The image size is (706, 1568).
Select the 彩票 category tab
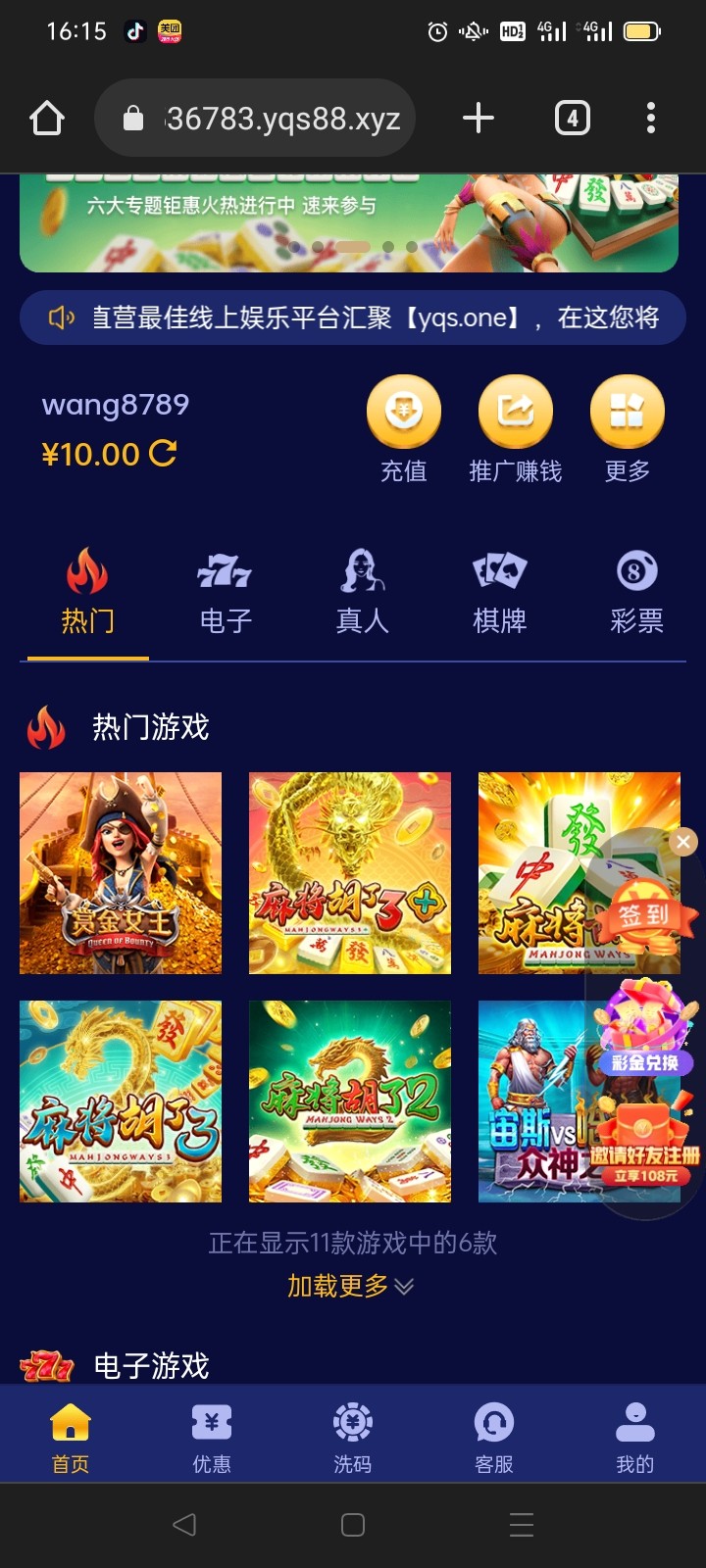click(x=636, y=592)
